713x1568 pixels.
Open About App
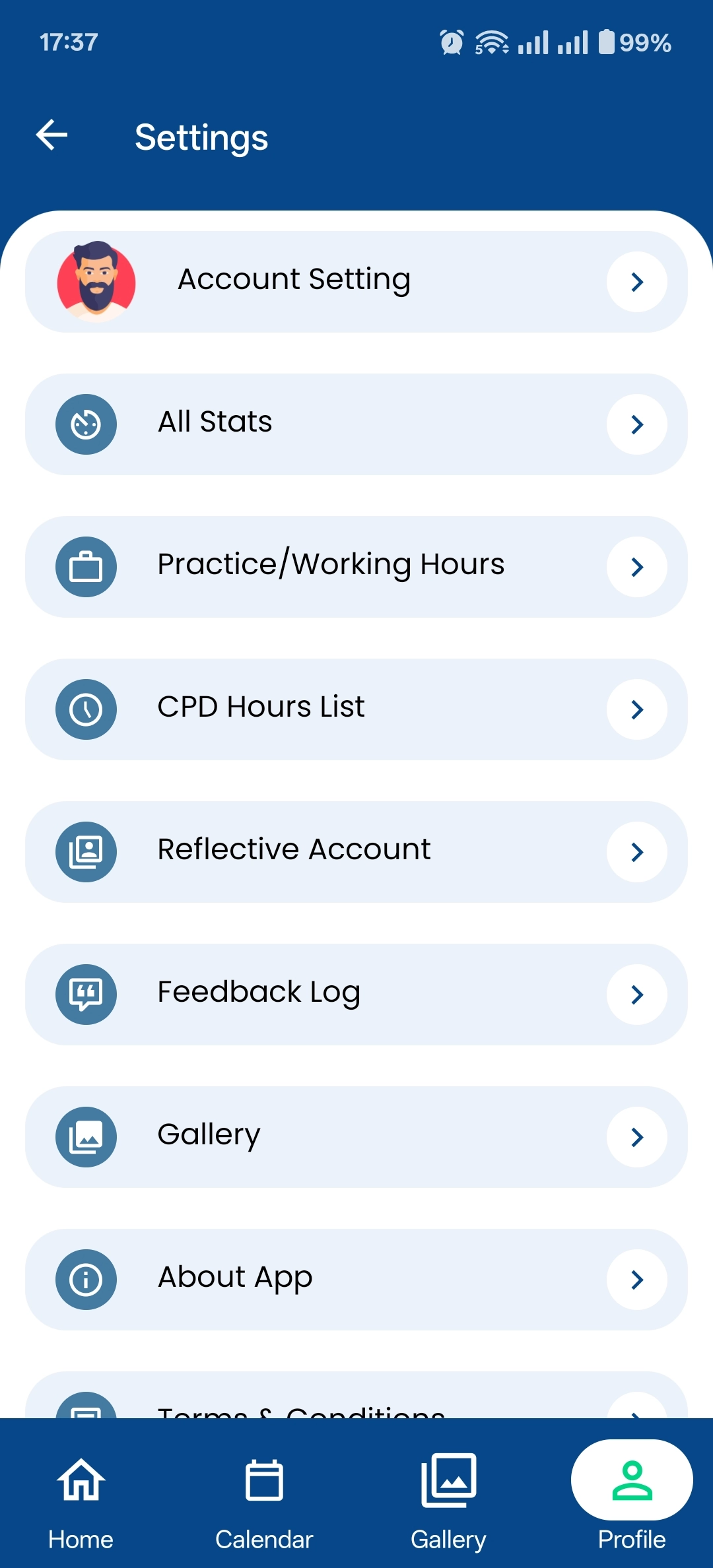(x=356, y=1280)
